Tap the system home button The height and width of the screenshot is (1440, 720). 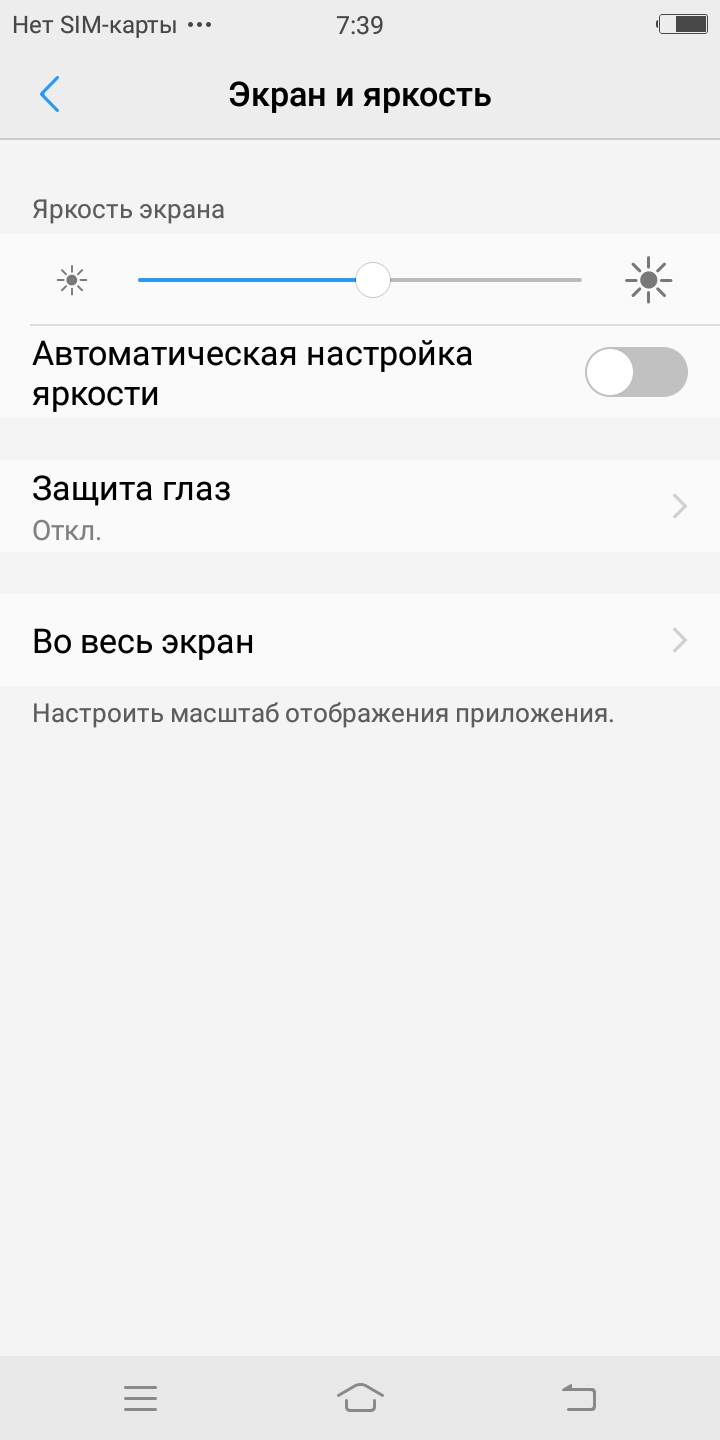click(360, 1397)
